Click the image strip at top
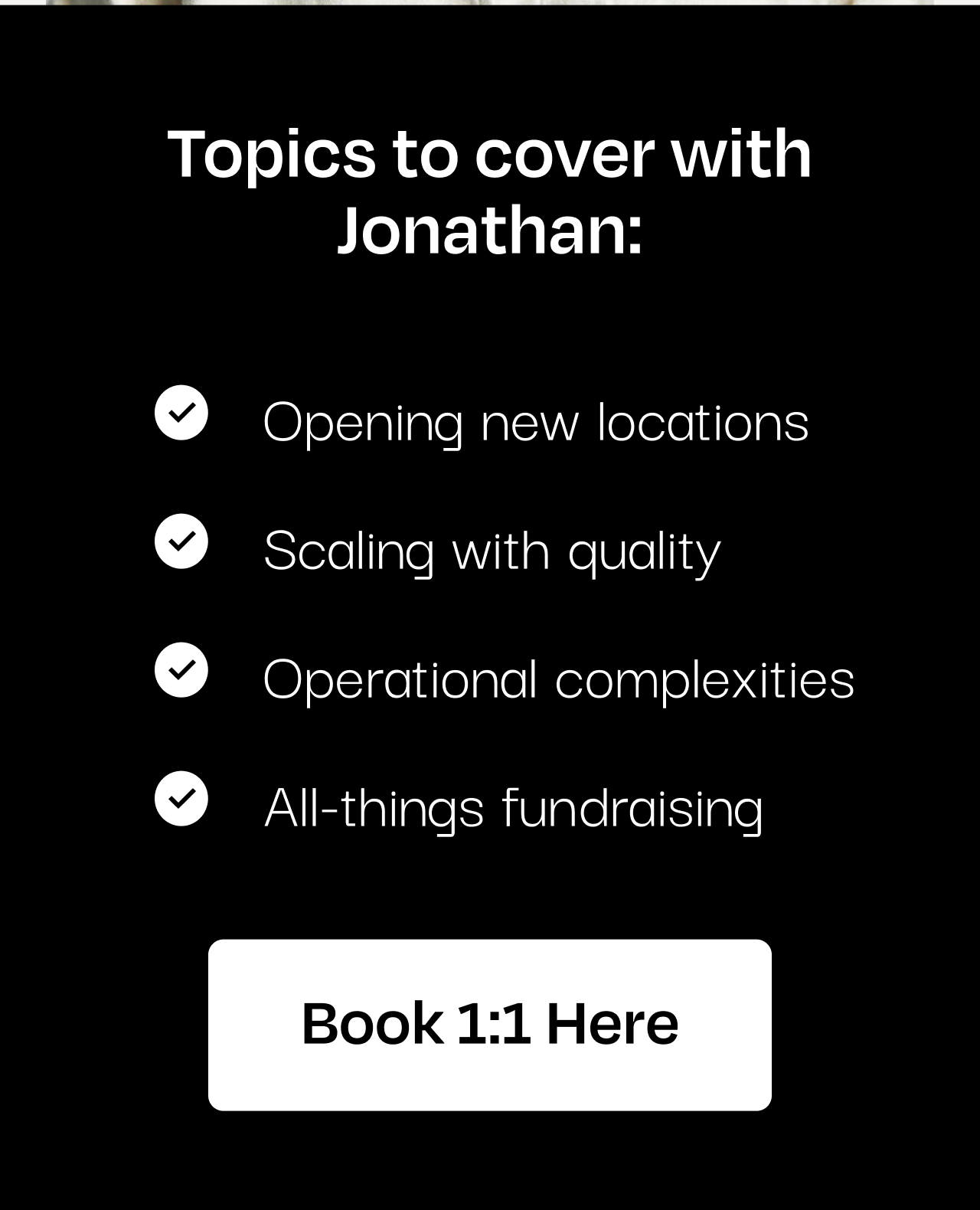980x1210 pixels. tap(490, 6)
